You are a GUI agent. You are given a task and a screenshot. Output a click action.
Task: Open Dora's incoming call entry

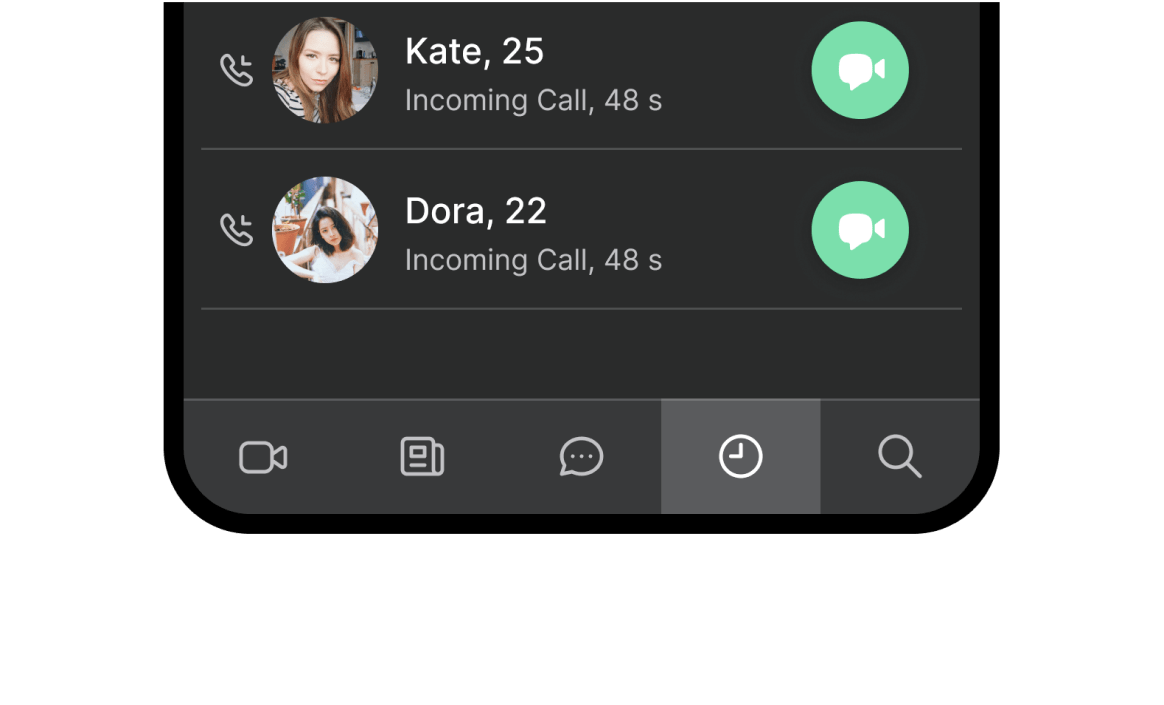click(x=532, y=234)
